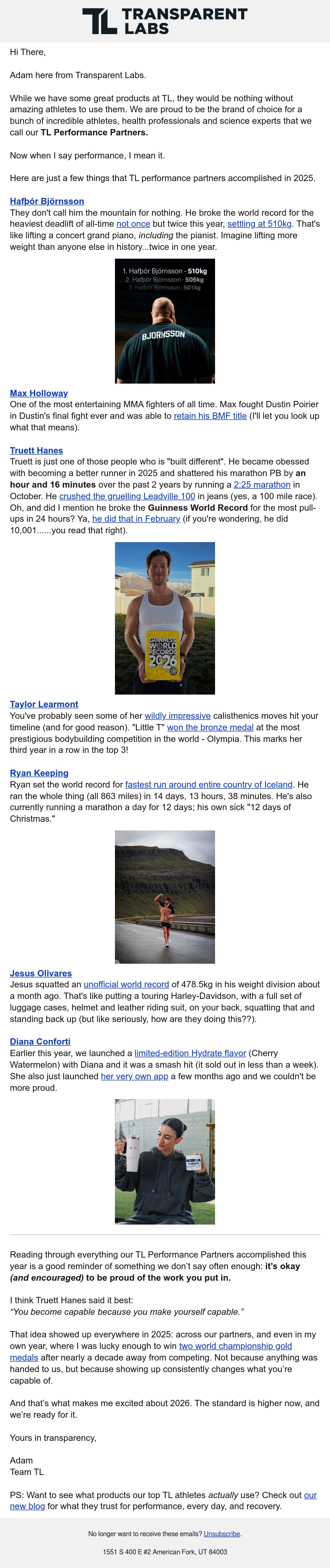Open 'crushed the gruelling Leadville 100' link

pyautogui.click(x=127, y=496)
